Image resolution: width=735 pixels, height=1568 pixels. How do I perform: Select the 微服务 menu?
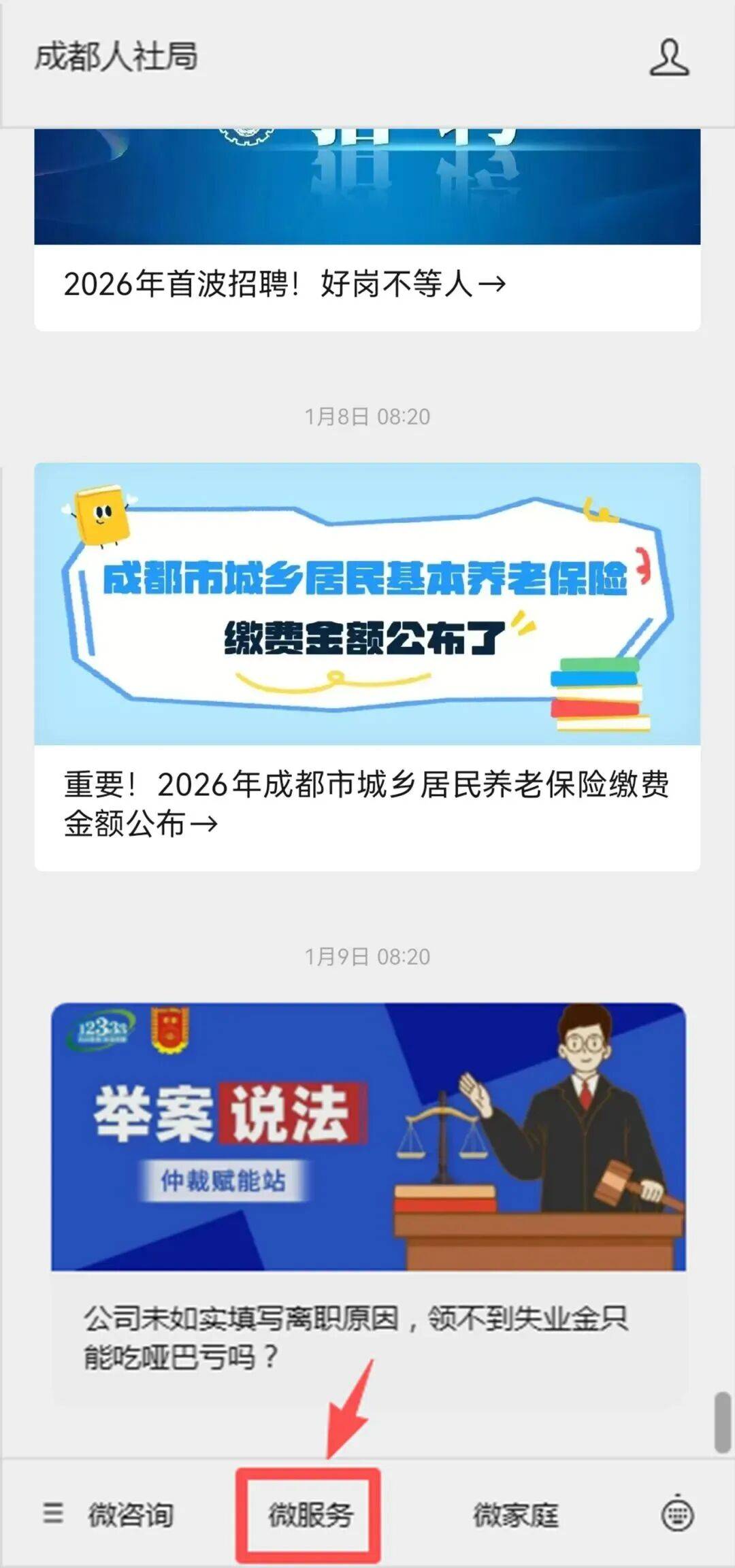[310, 1515]
